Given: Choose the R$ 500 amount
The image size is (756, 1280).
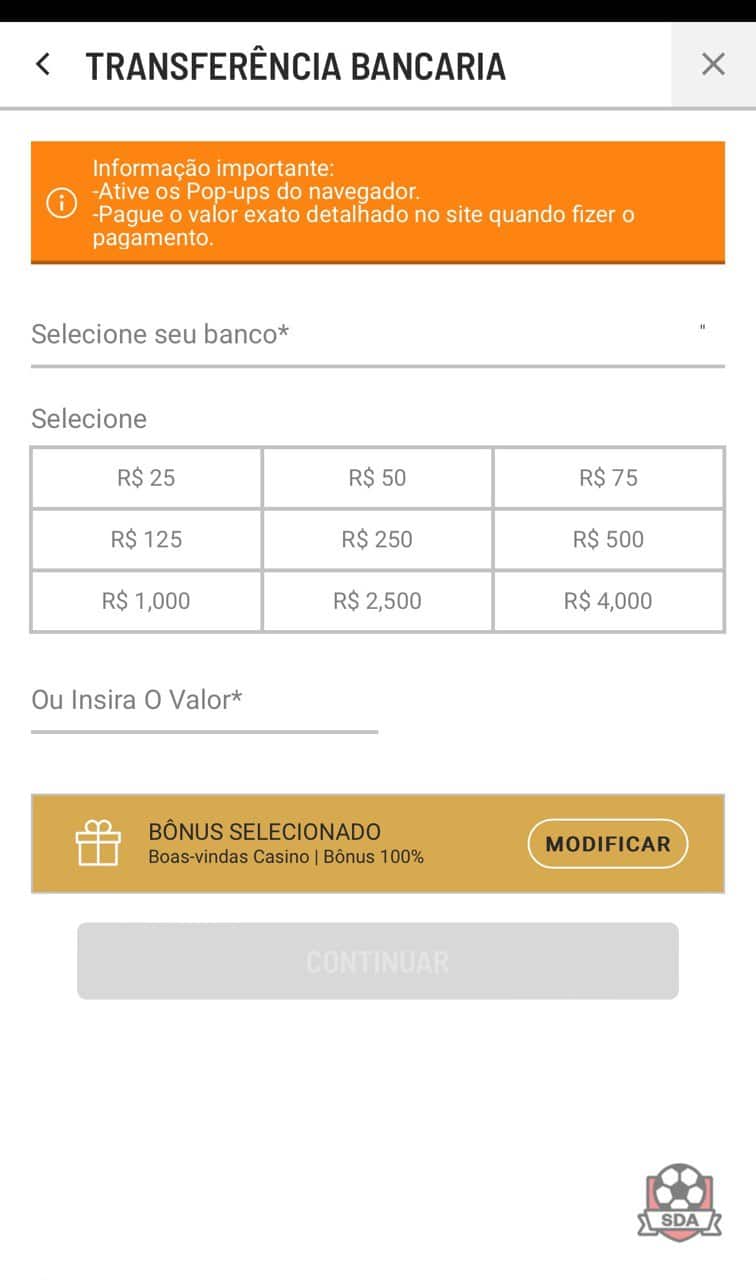Looking at the screenshot, I should coord(608,540).
